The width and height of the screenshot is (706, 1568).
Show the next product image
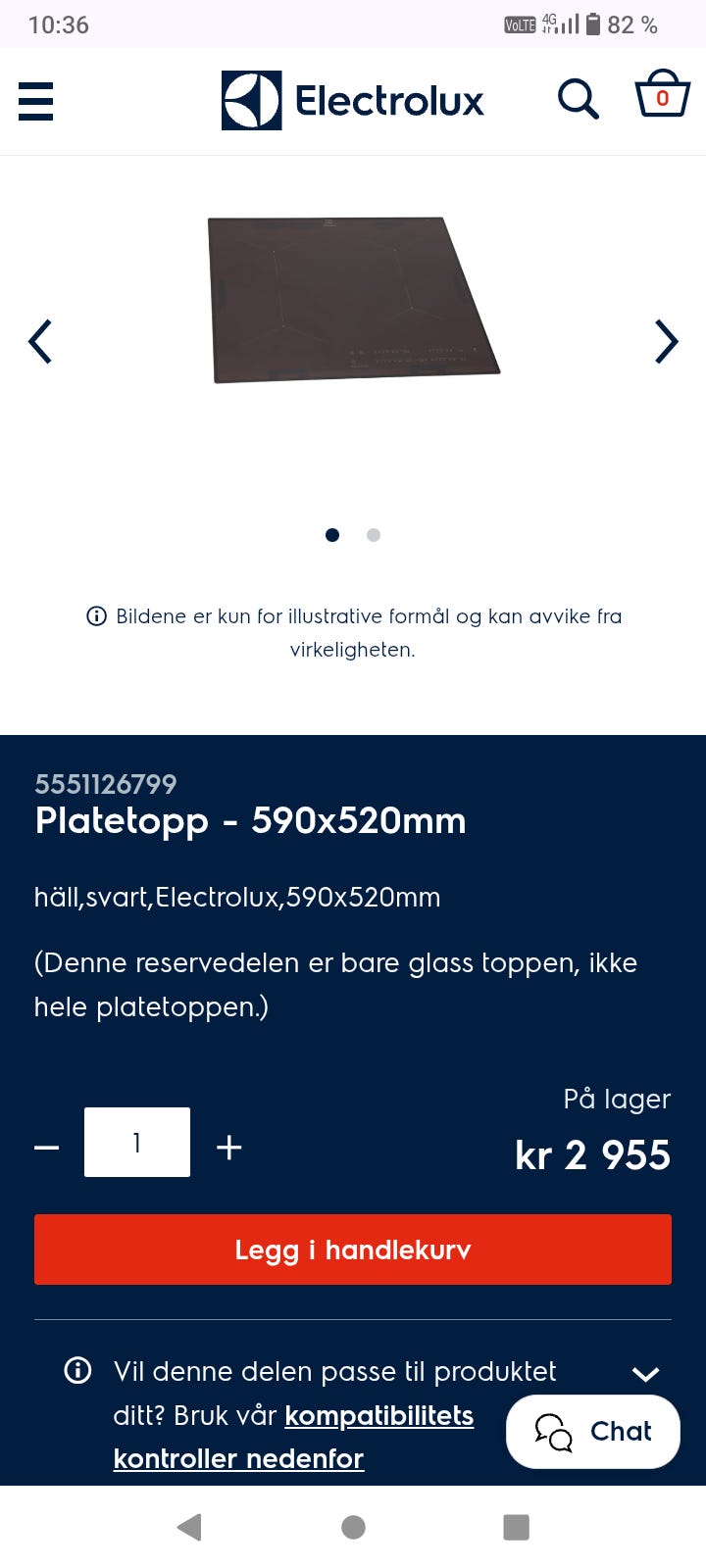[668, 342]
